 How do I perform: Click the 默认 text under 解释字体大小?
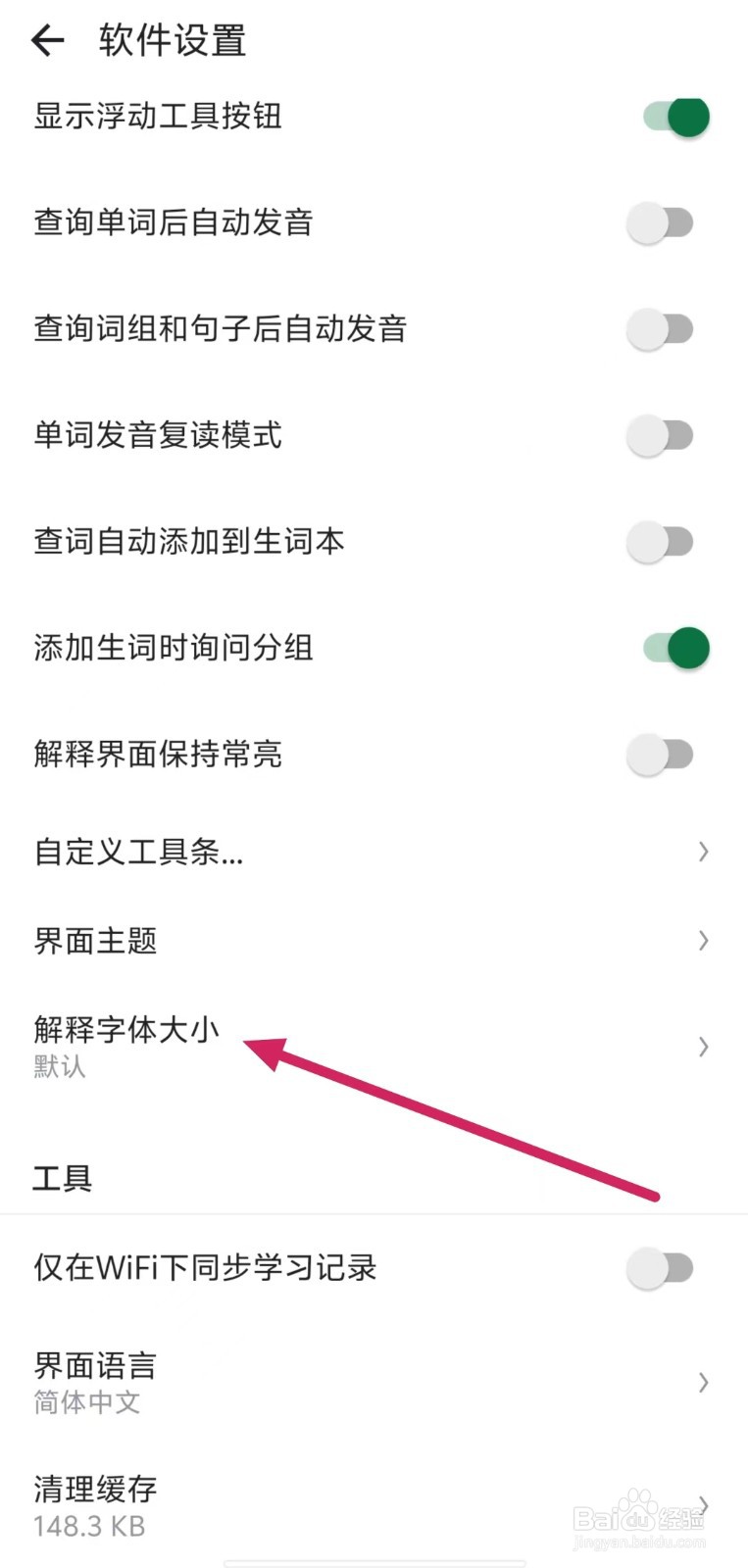(59, 1066)
